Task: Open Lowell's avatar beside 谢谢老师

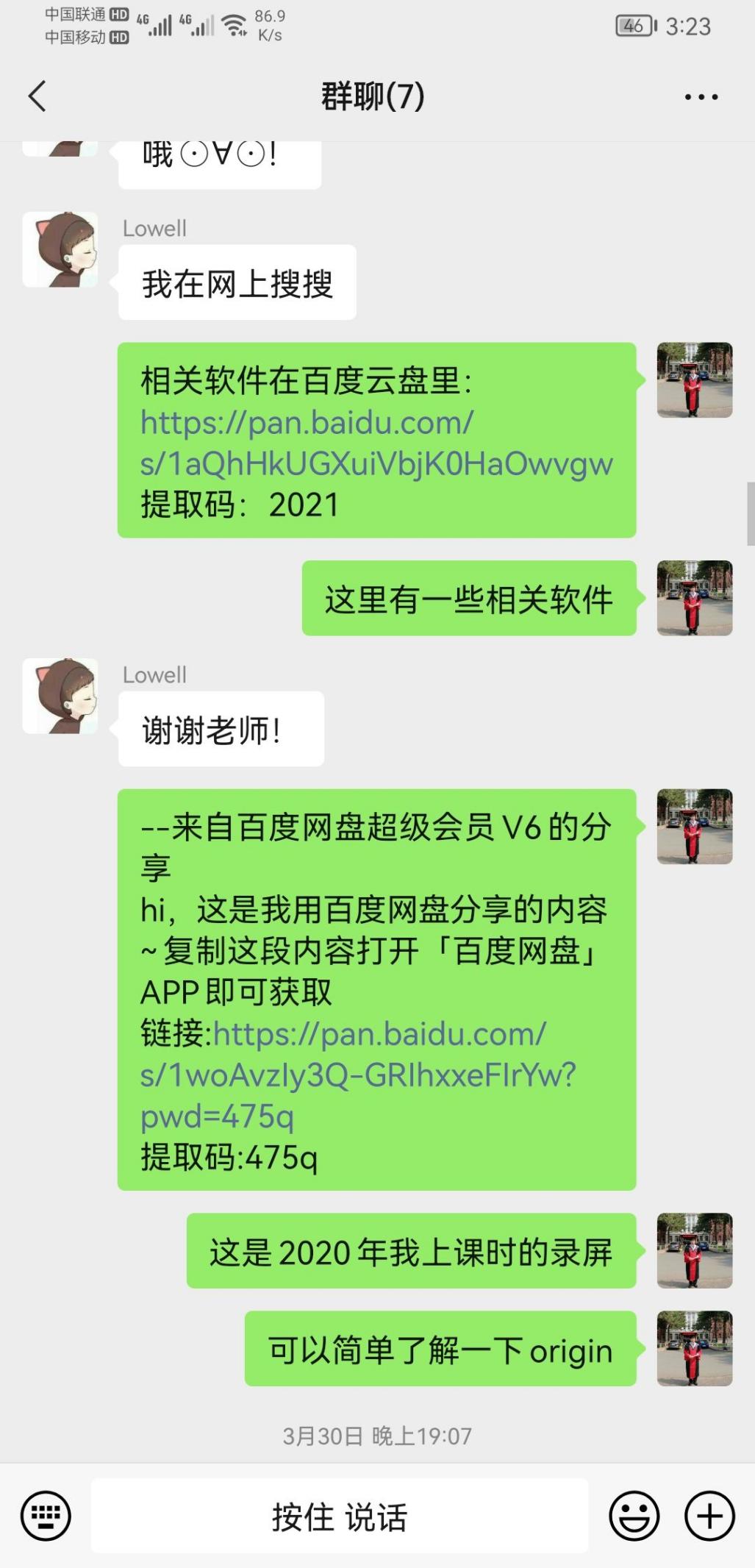Action: (60, 696)
